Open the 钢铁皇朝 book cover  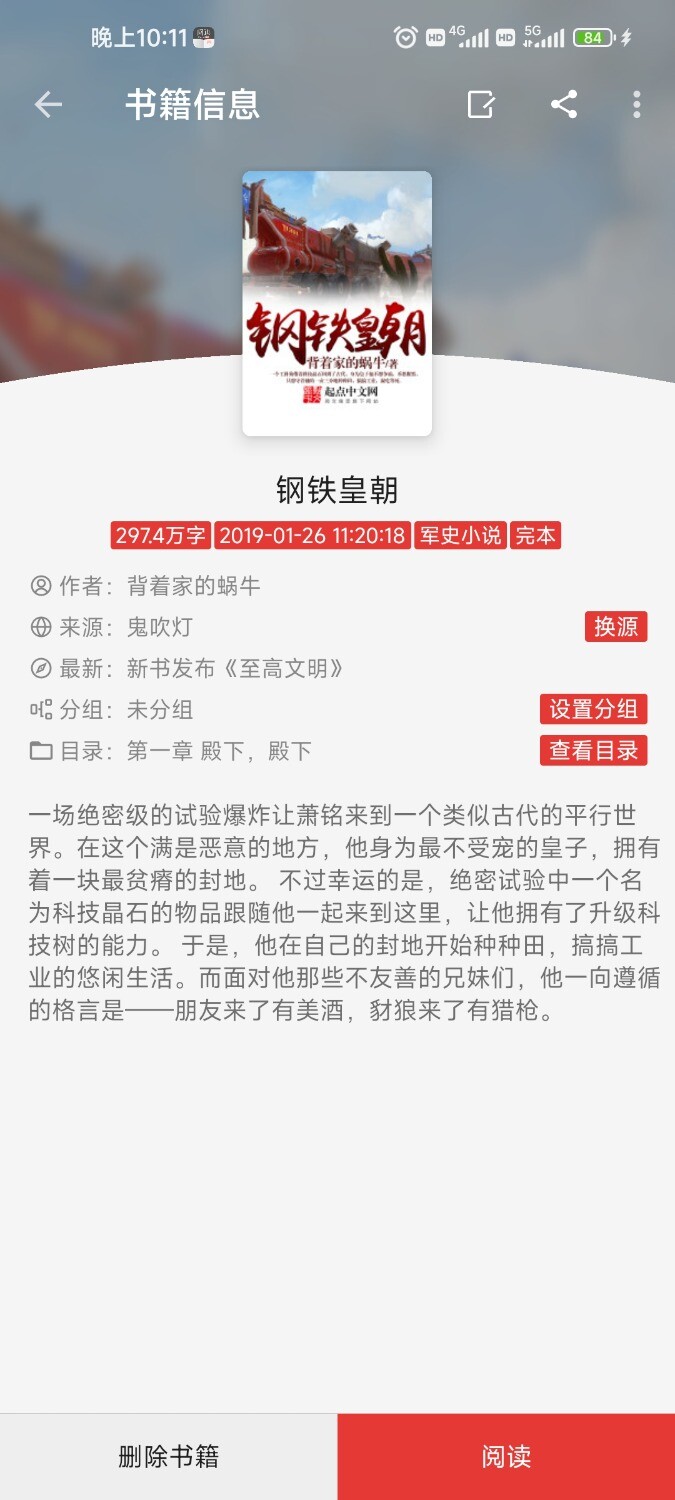(x=337, y=303)
